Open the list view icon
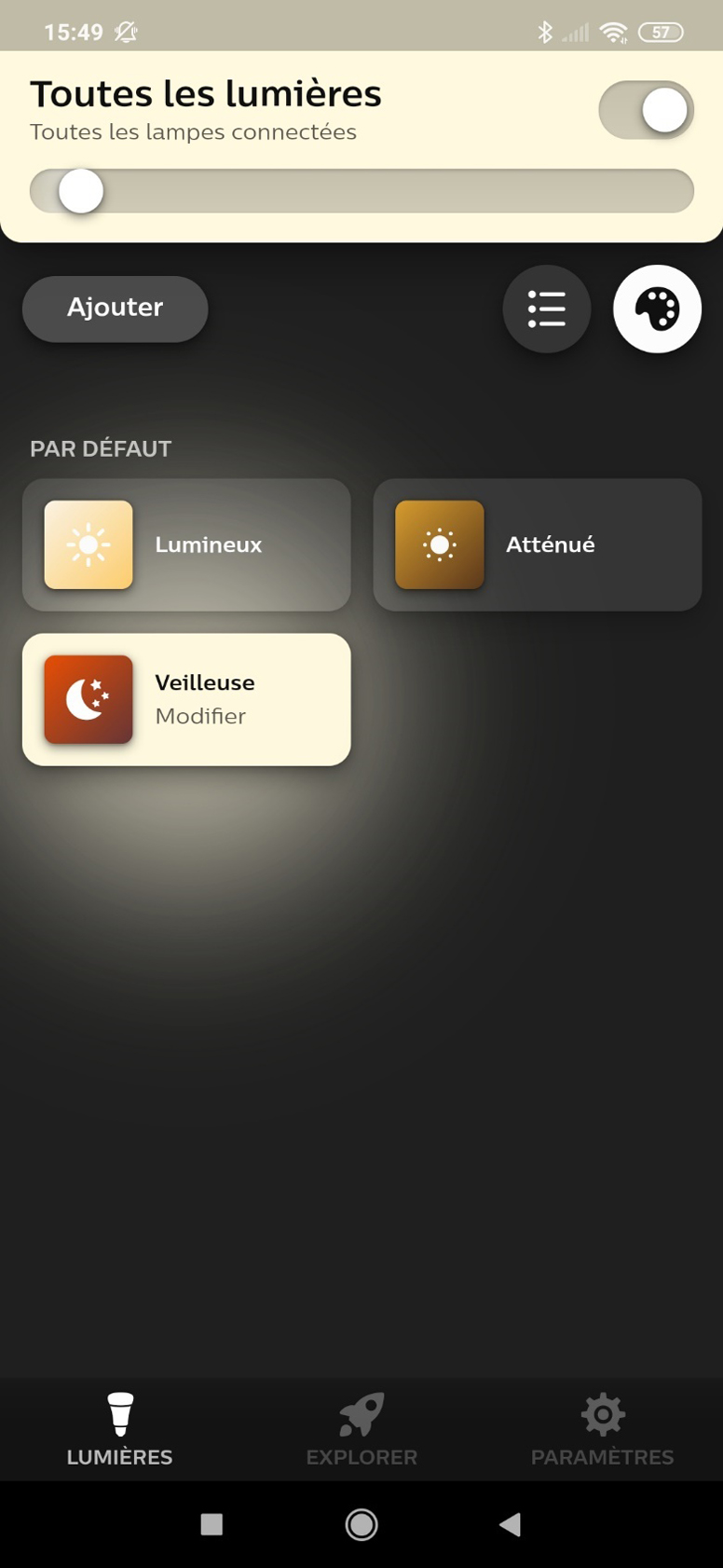723x1568 pixels. (x=547, y=309)
